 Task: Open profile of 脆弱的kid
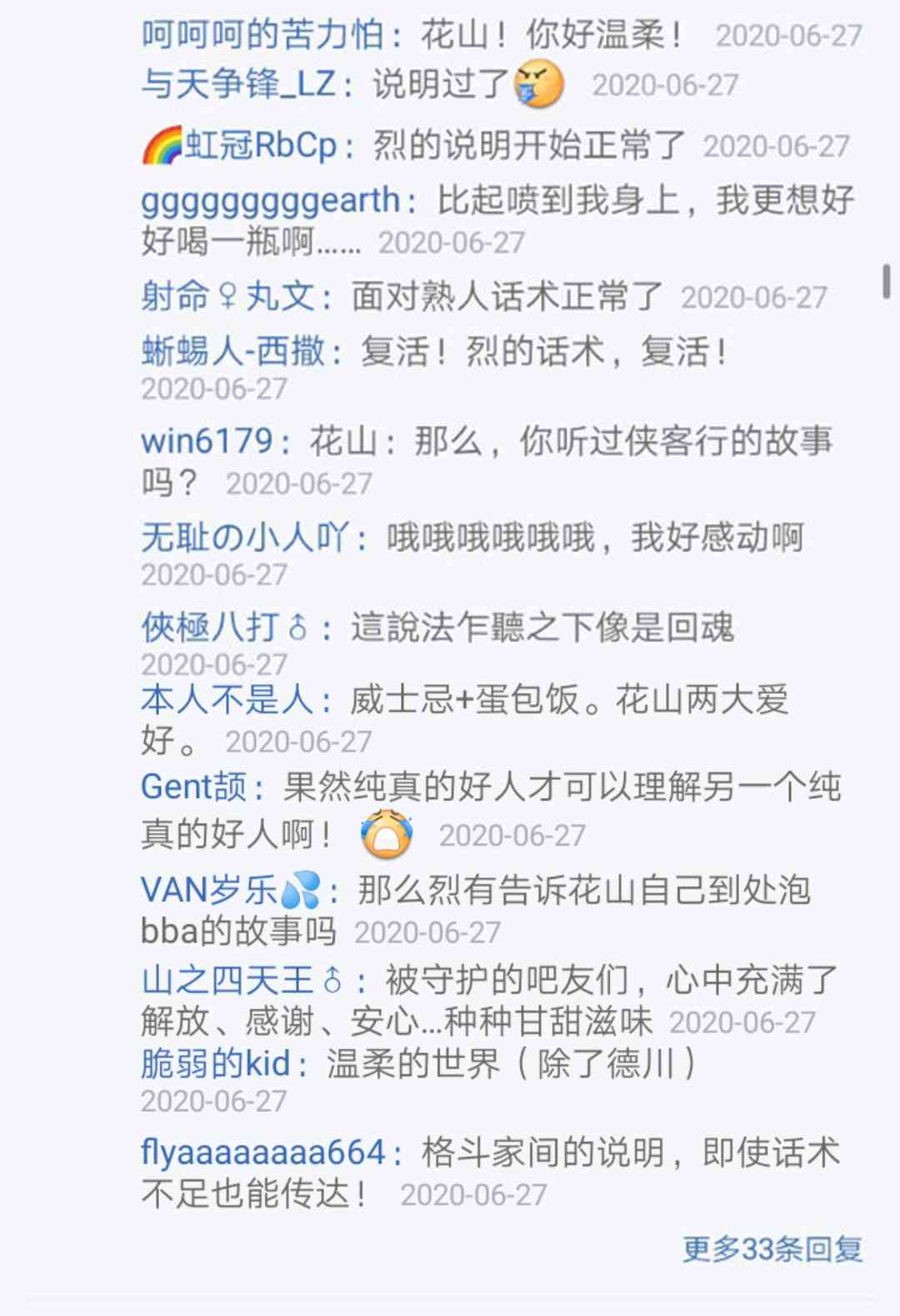click(x=216, y=1064)
